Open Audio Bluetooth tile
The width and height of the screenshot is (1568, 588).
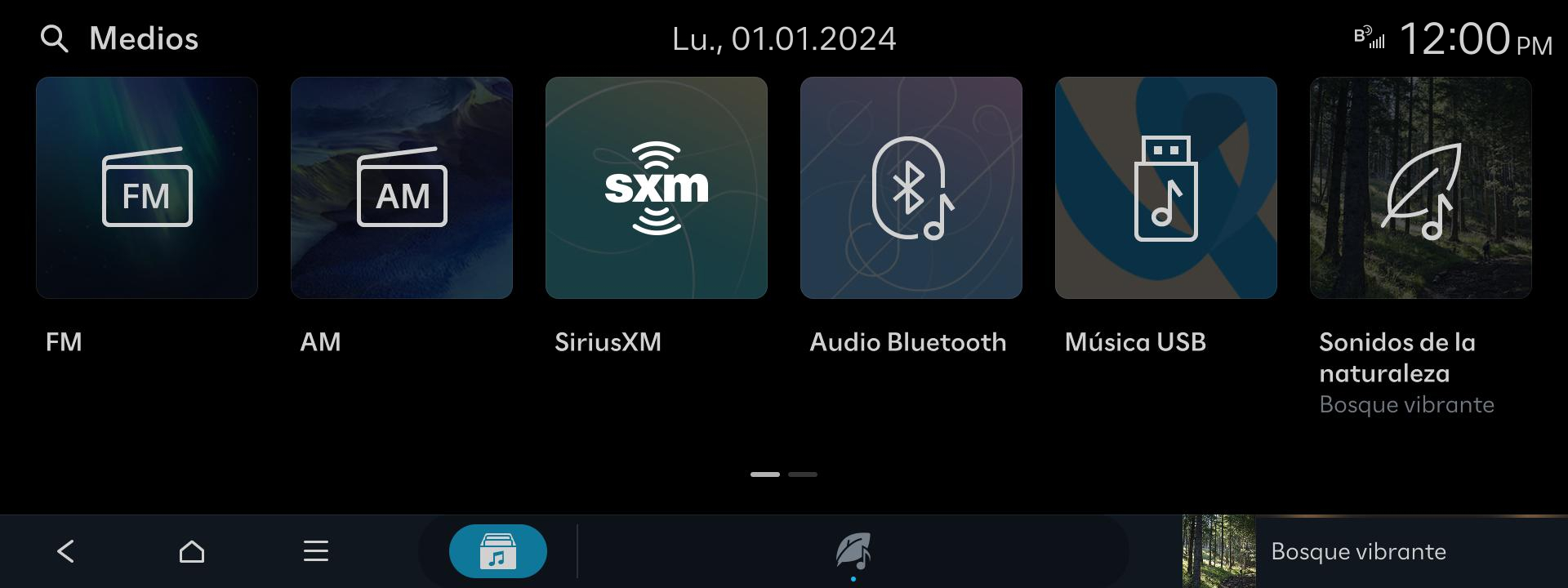[911, 188]
